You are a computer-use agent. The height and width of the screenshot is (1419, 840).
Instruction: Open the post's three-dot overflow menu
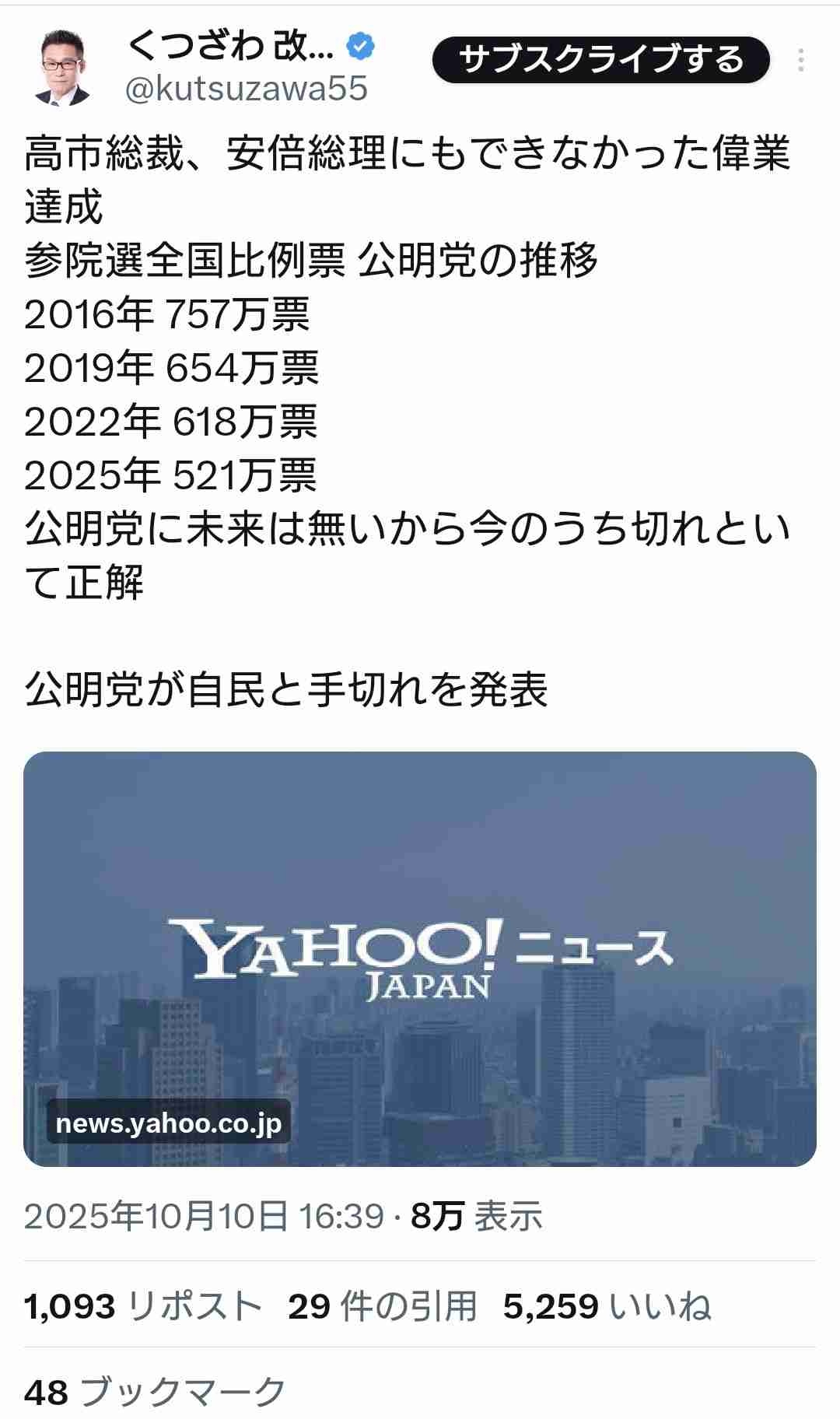tap(800, 61)
